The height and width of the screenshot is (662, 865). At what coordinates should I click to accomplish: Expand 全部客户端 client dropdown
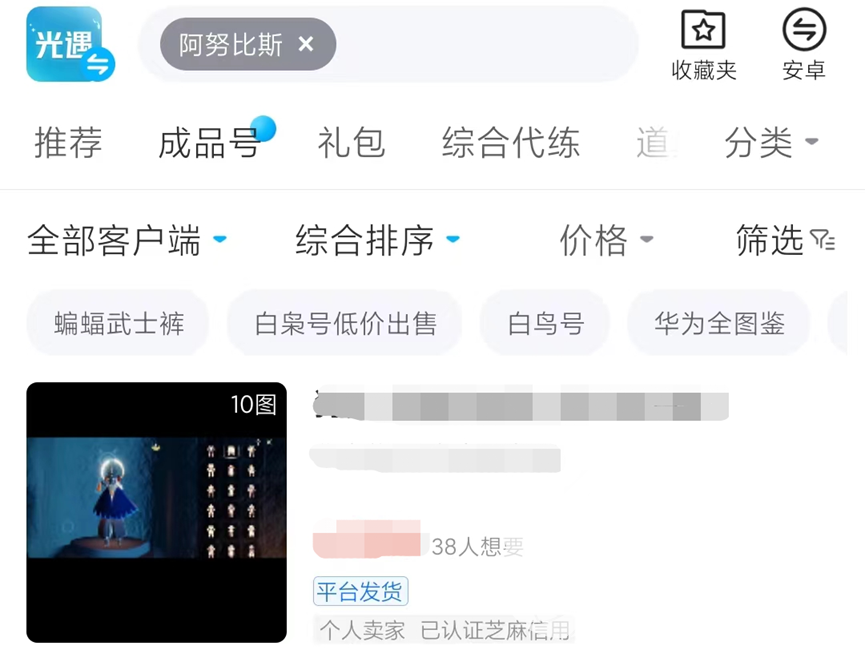(127, 240)
